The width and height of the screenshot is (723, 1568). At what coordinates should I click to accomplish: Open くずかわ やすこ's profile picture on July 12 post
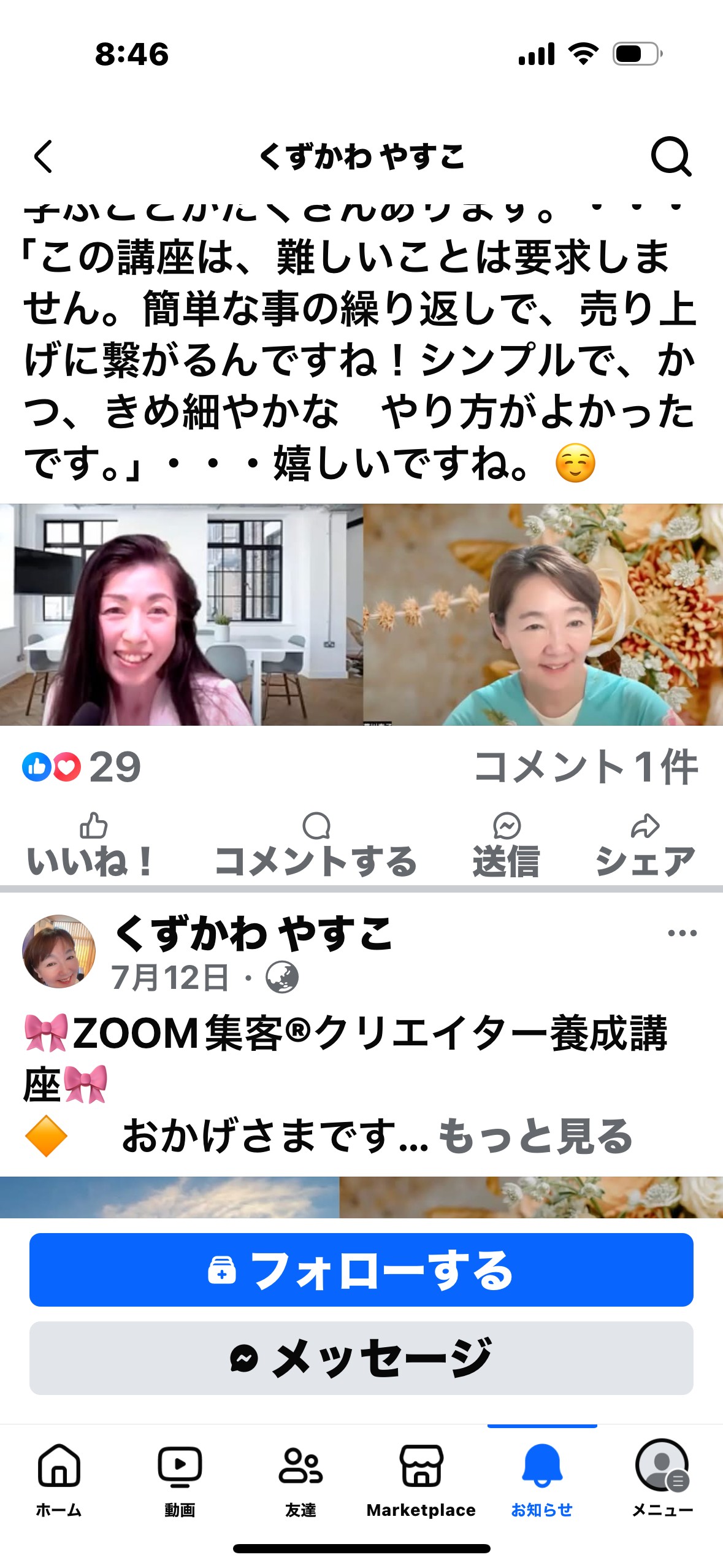[x=59, y=951]
